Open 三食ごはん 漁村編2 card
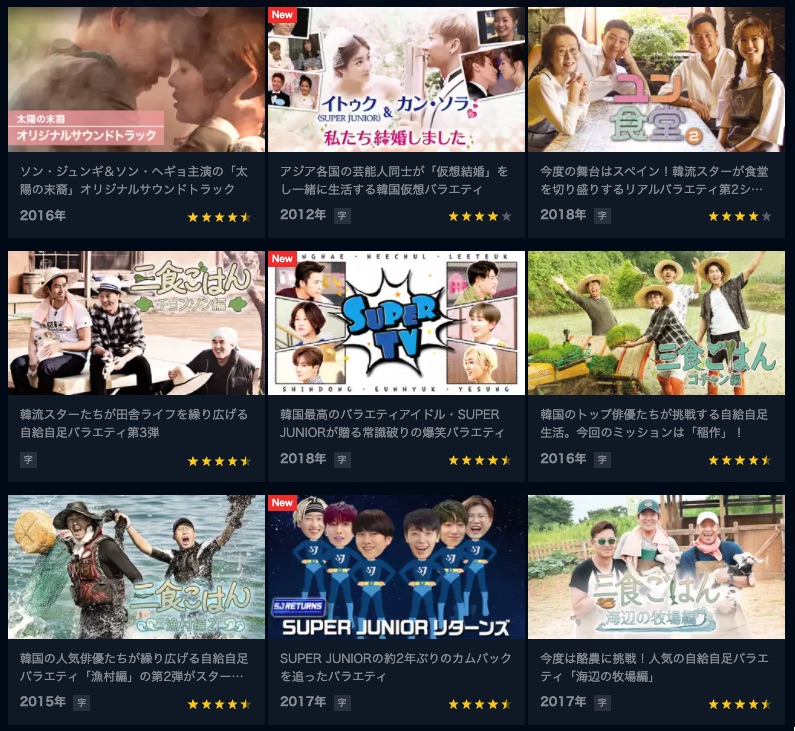The height and width of the screenshot is (731, 795). (x=136, y=567)
